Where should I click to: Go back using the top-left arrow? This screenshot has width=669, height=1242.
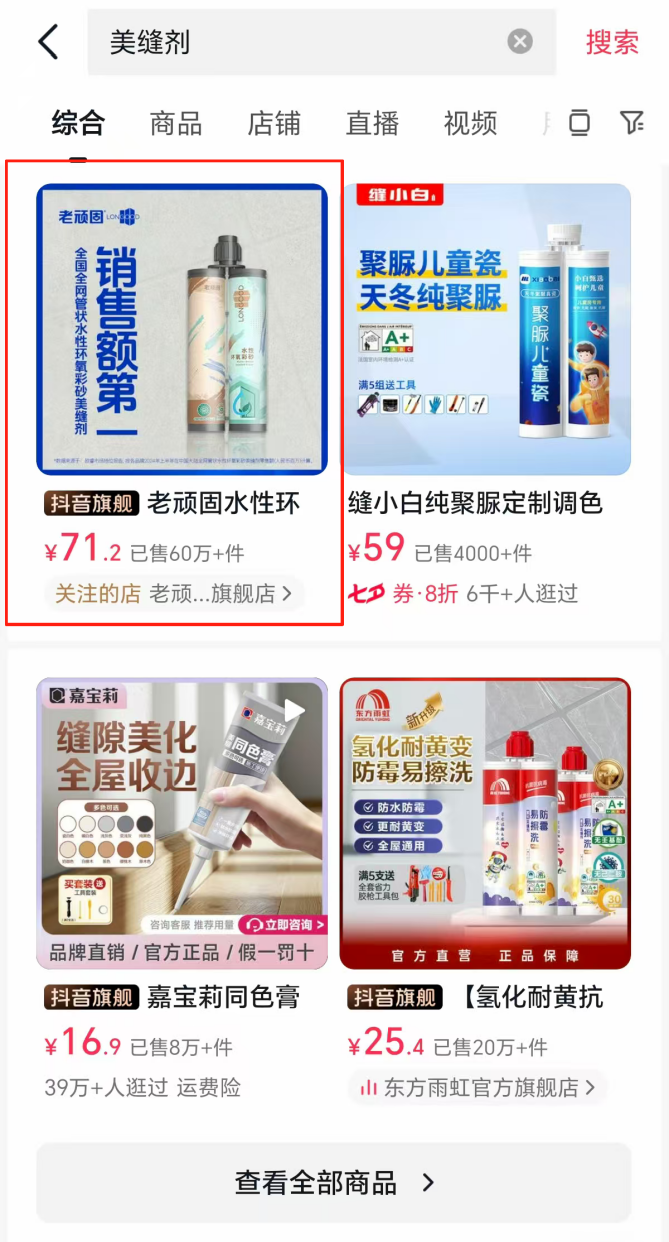click(x=48, y=42)
